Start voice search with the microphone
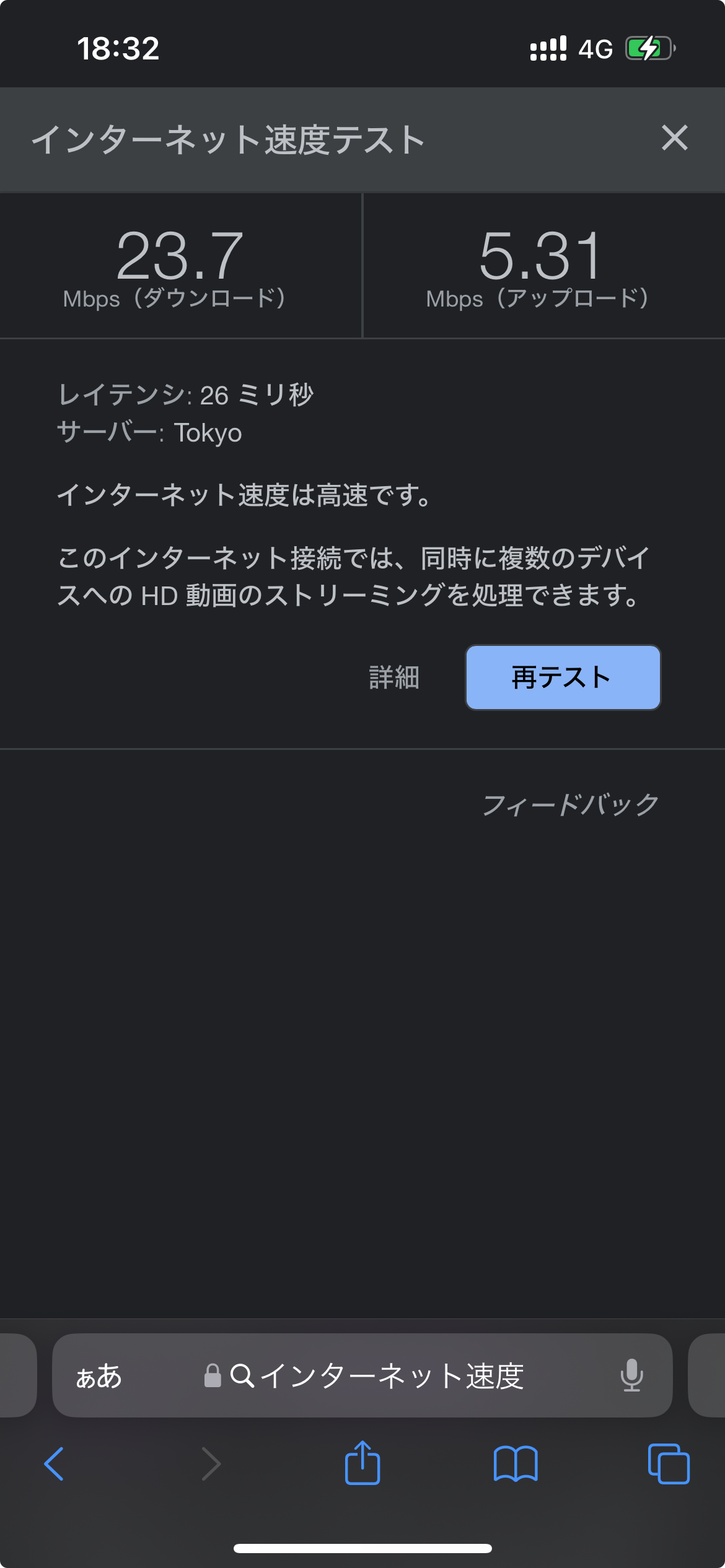 631,1376
